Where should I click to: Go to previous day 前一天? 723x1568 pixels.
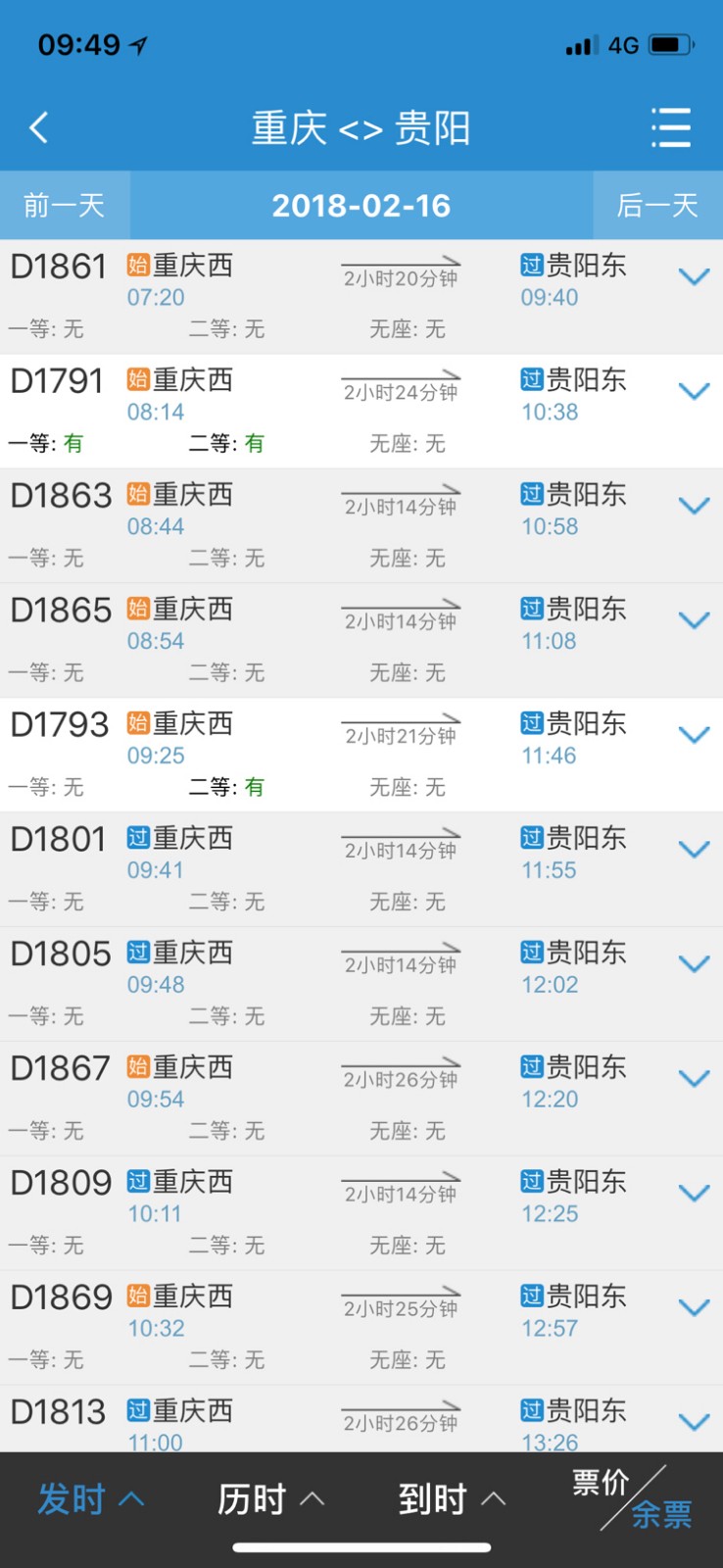click(65, 205)
